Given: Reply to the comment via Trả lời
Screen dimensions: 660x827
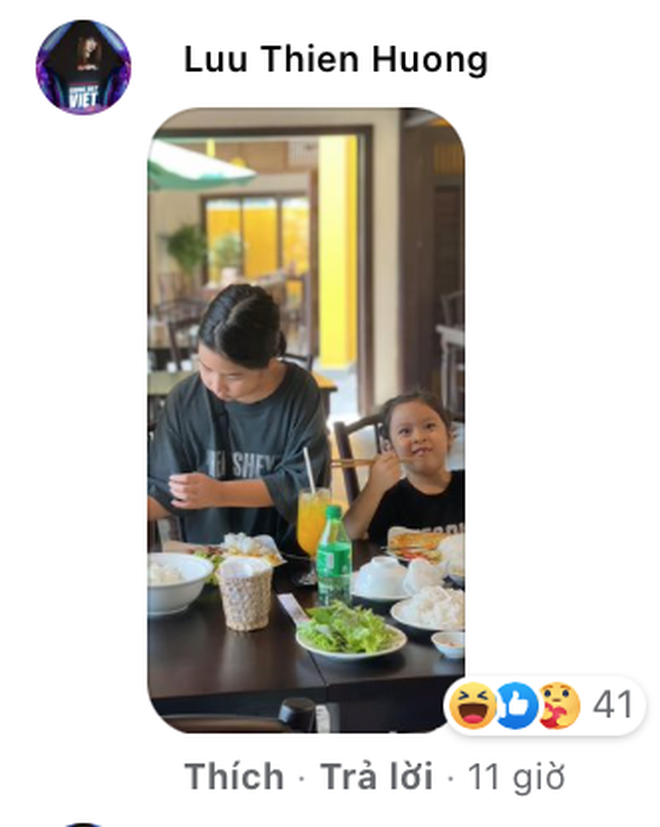Looking at the screenshot, I should (375, 776).
